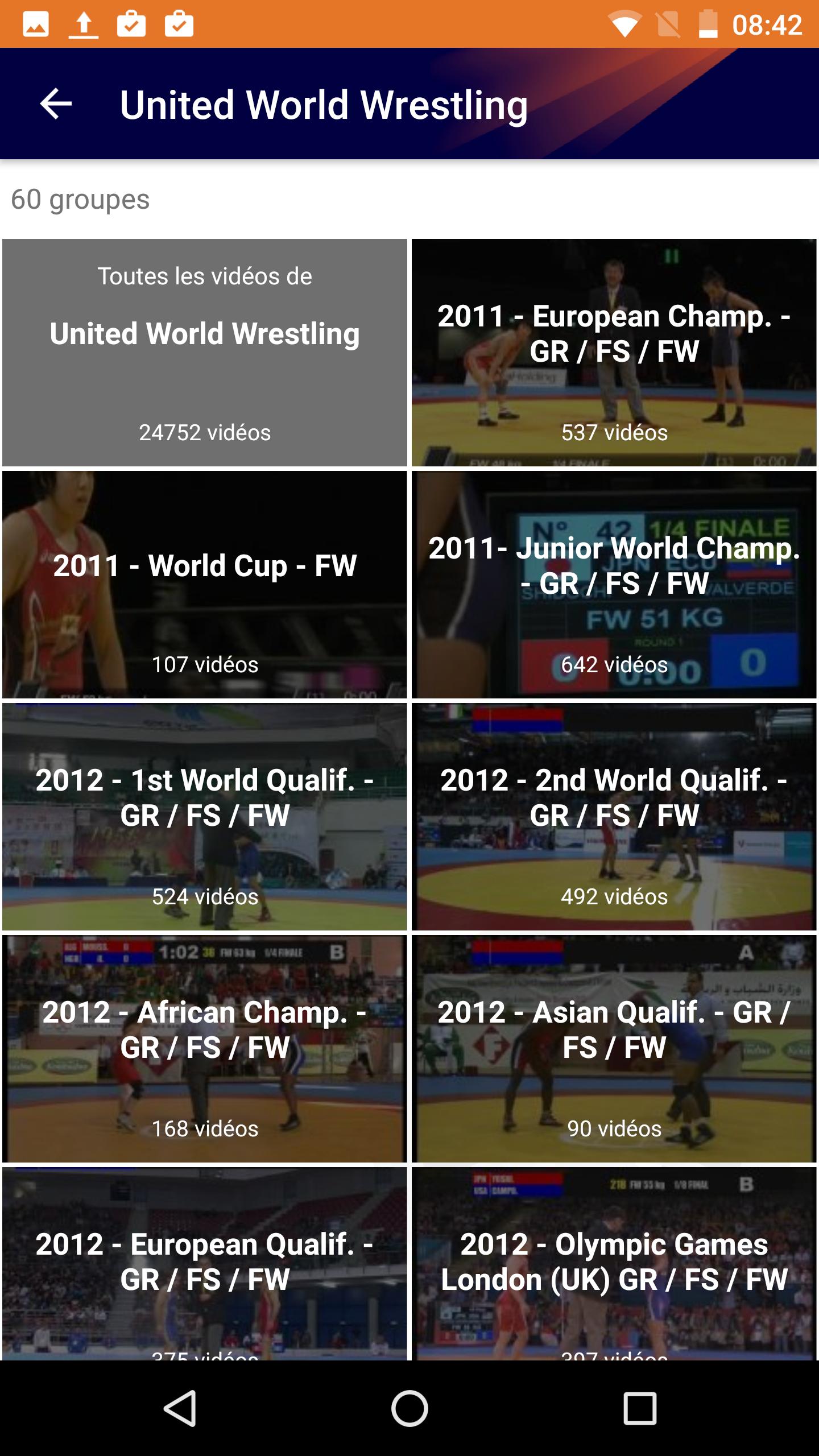Tap the Wi-Fi status icon
Image resolution: width=819 pixels, height=1456 pixels.
[626, 24]
